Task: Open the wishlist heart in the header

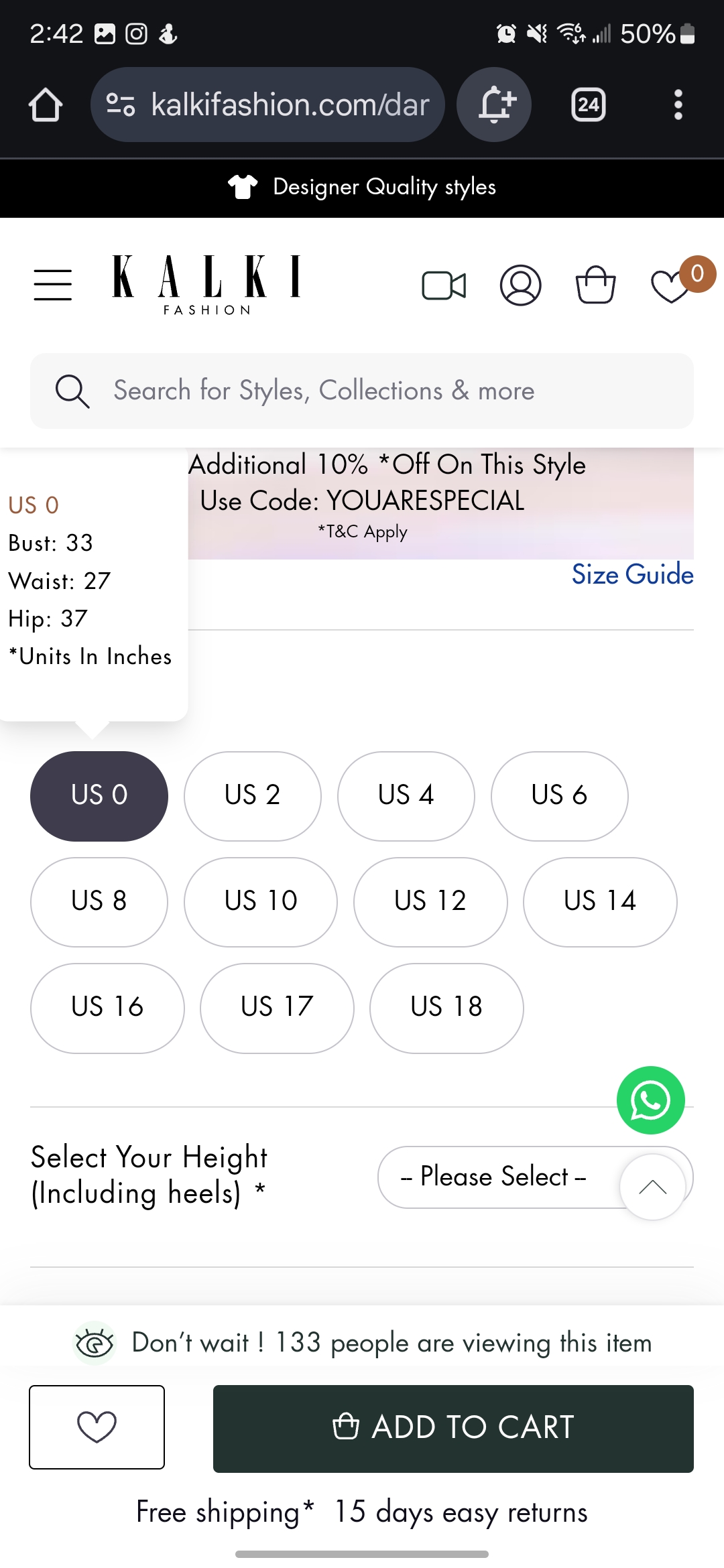Action: click(670, 287)
